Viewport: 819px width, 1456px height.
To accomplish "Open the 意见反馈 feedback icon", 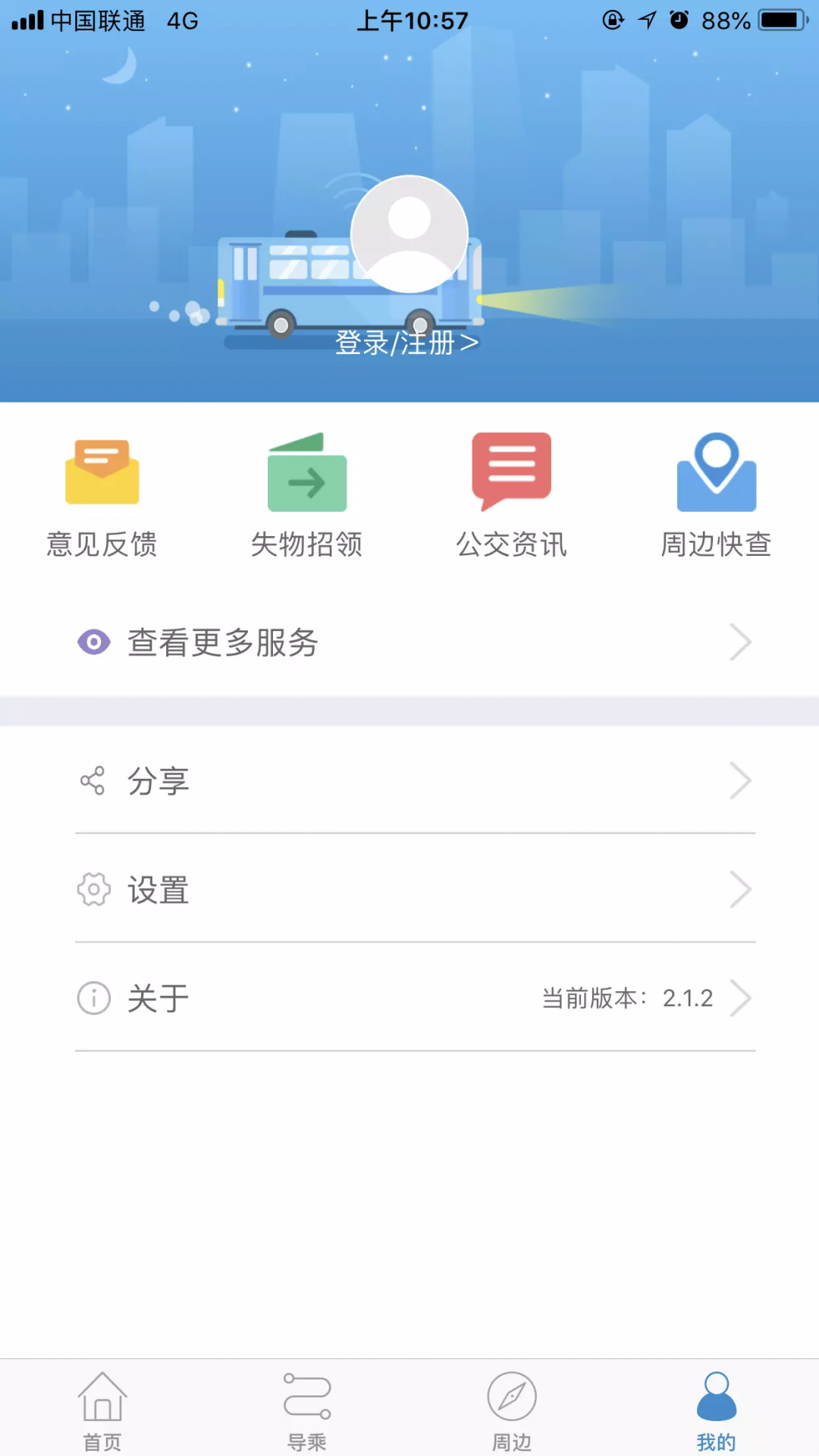I will (x=102, y=470).
